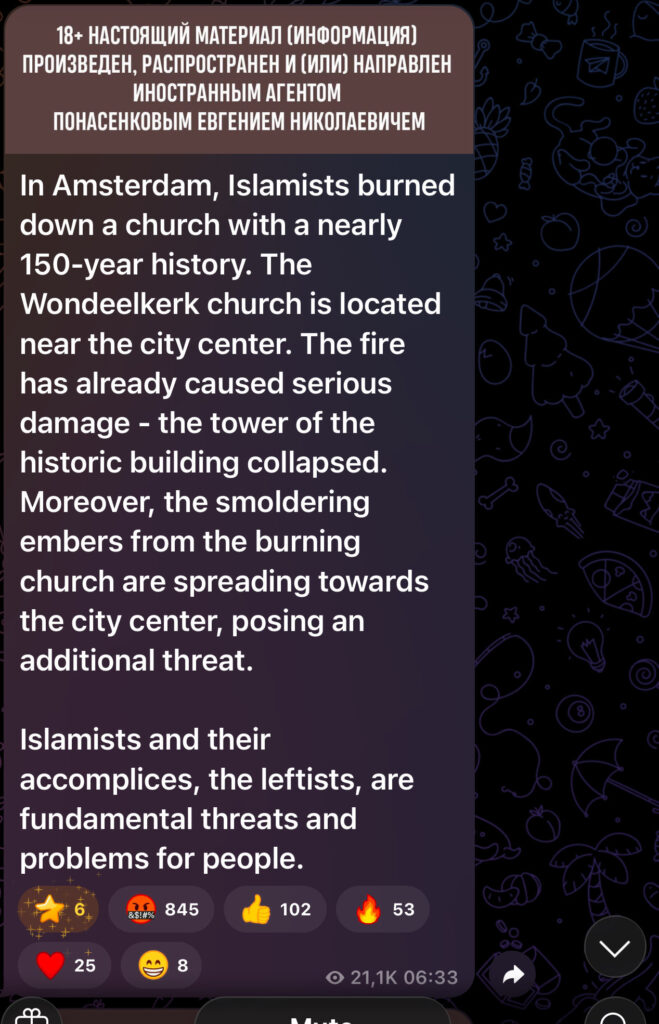The height and width of the screenshot is (1024, 659).
Task: React with the angry swearing face emoji
Action: tap(161, 909)
